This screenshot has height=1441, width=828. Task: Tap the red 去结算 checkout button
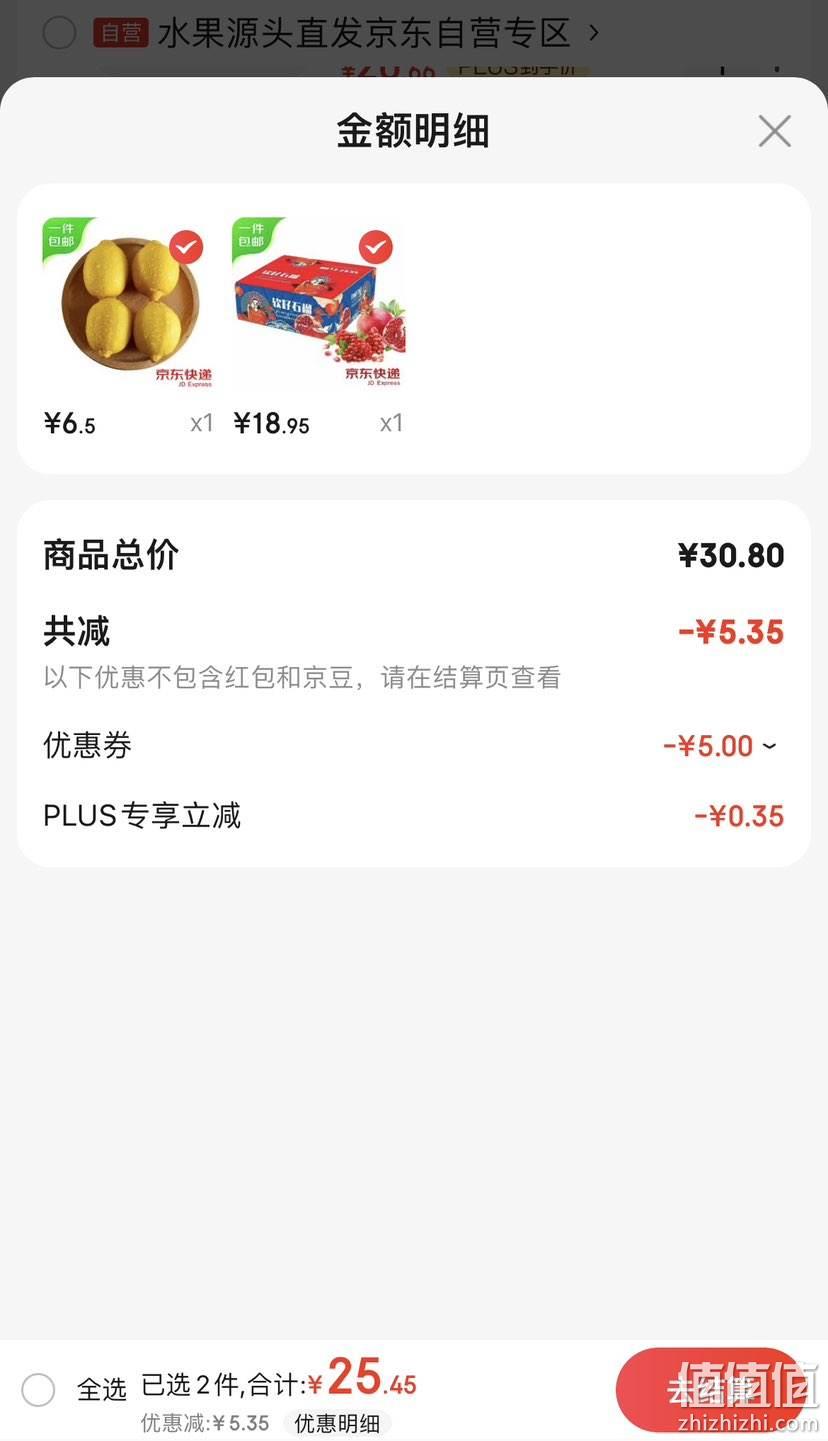712,1390
